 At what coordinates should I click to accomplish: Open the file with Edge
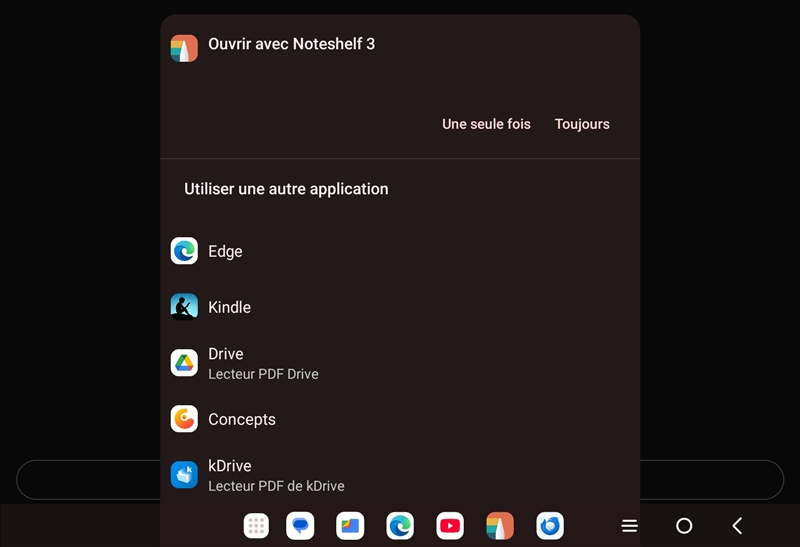coord(225,251)
